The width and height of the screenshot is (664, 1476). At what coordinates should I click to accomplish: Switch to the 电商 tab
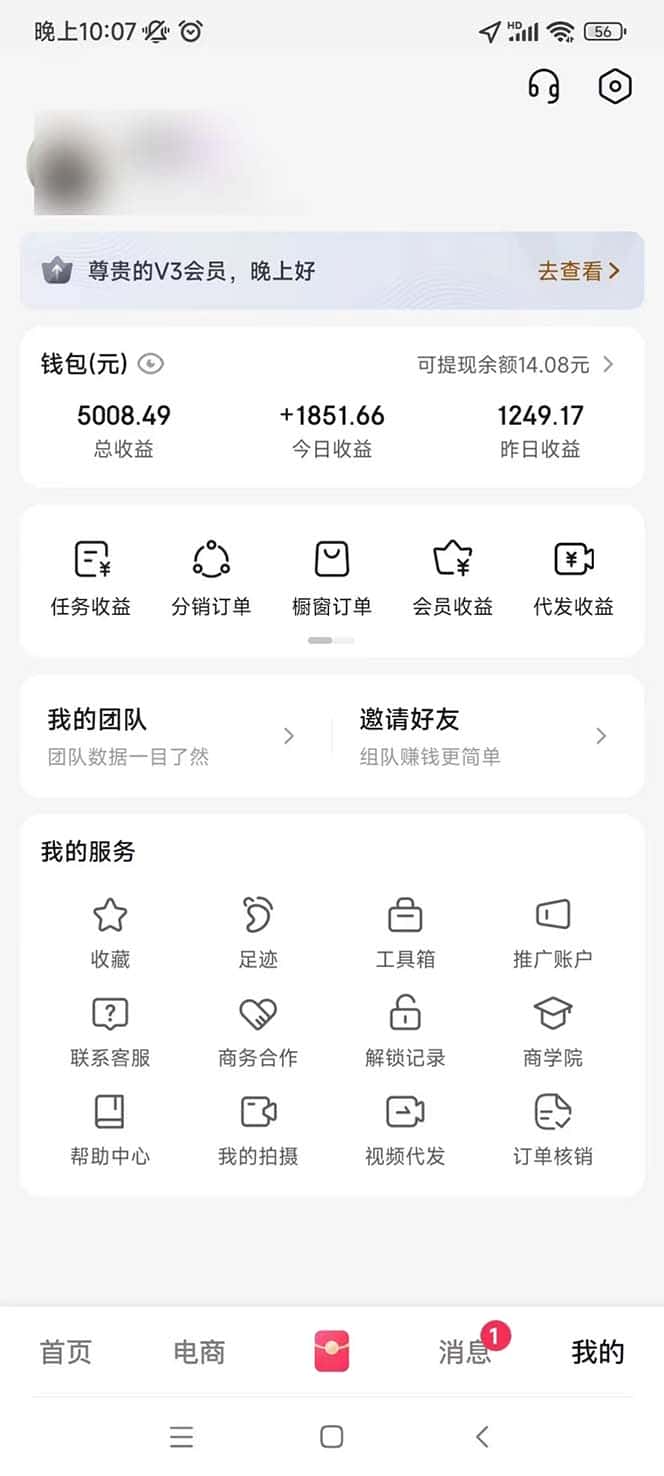coord(199,1352)
